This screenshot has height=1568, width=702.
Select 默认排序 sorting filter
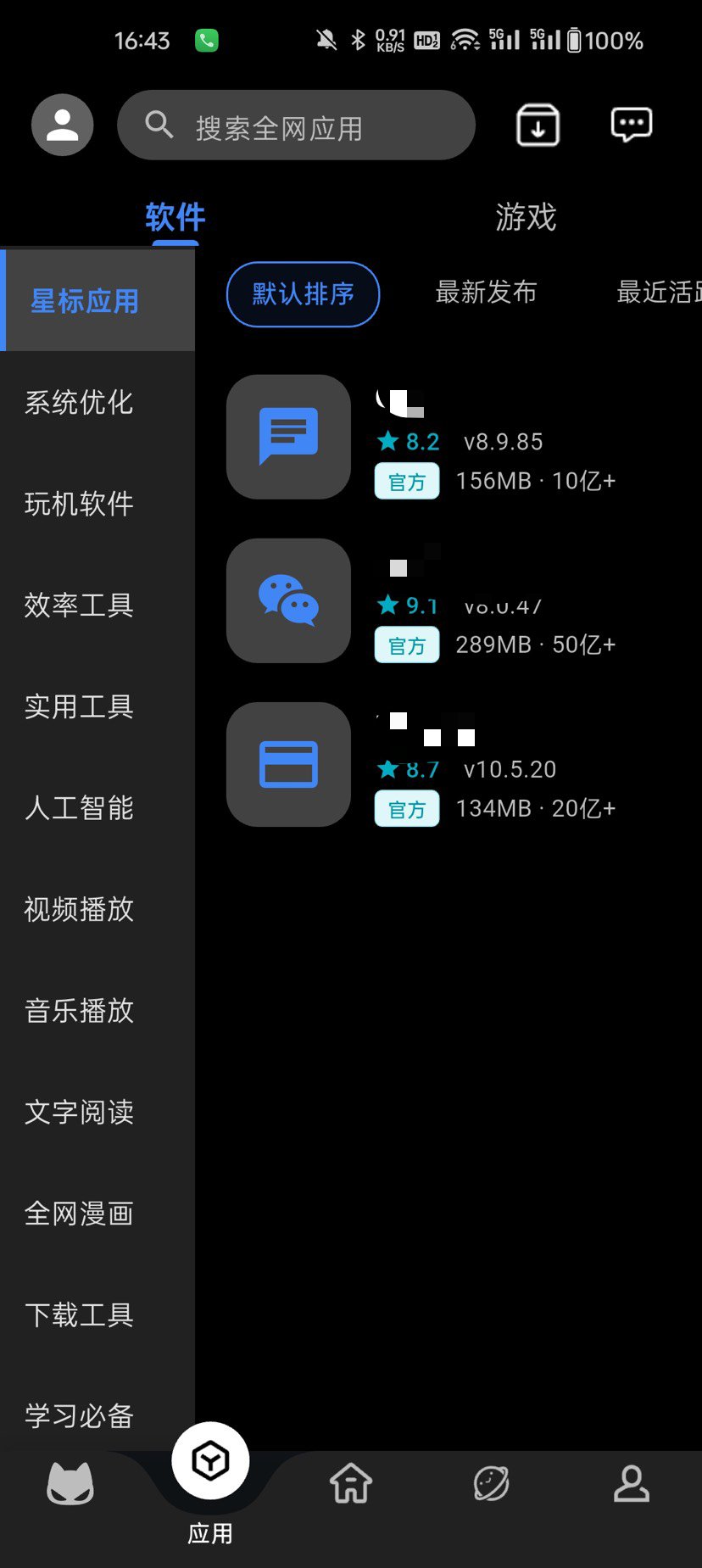[x=303, y=293]
